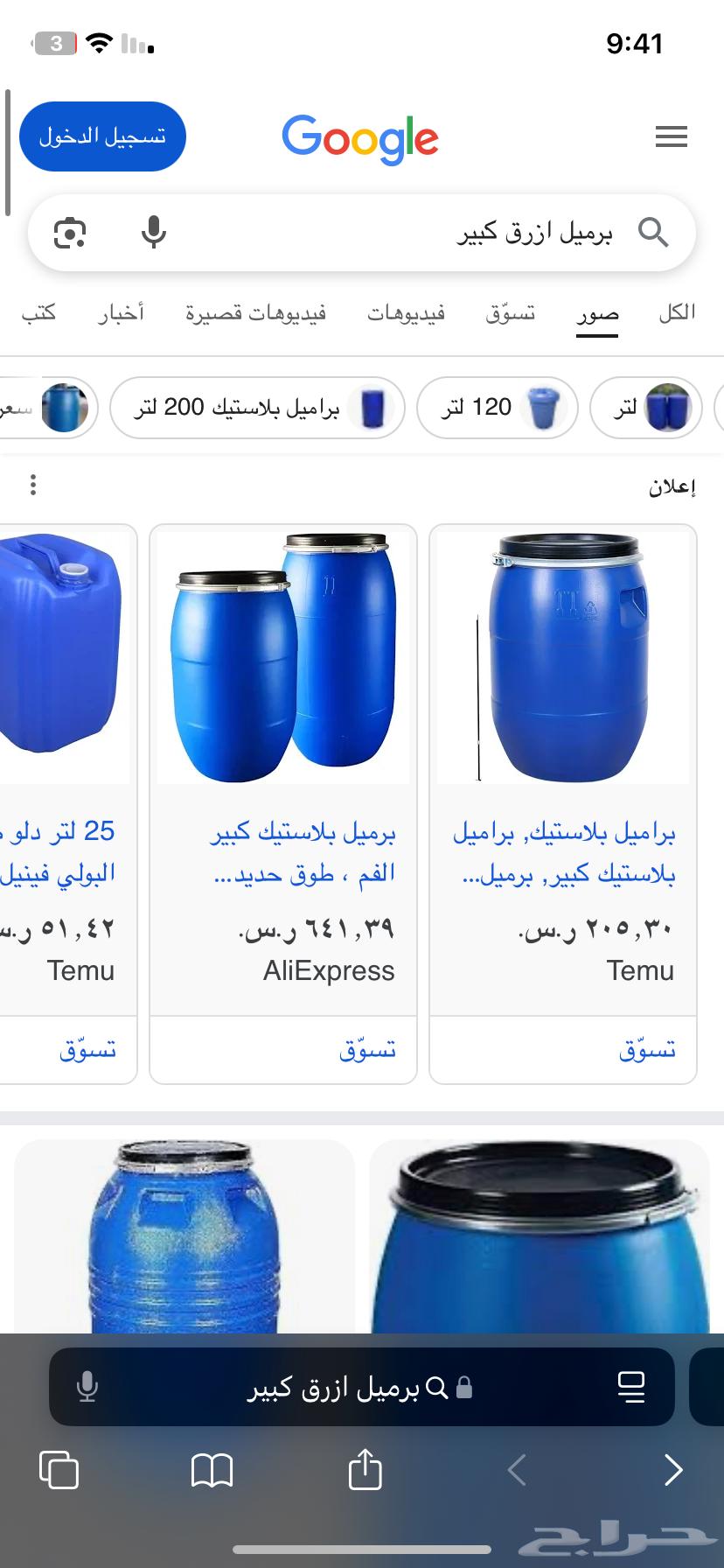The height and width of the screenshot is (1568, 724).
Task: Switch to the الكل tab
Action: (677, 312)
